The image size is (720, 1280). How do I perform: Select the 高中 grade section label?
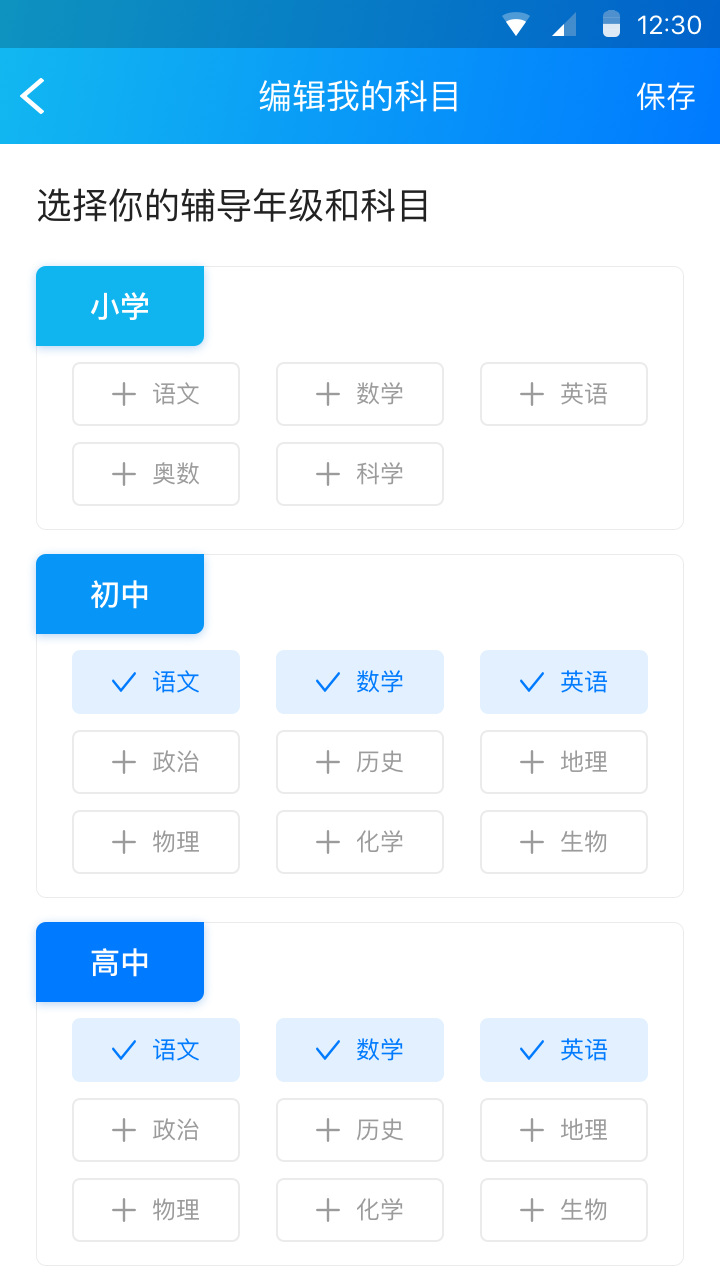point(119,962)
